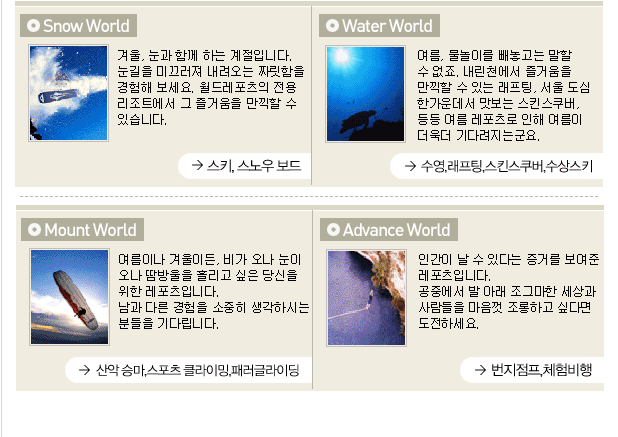
Task: Tap the Advance World climbing picture
Action: (366, 297)
